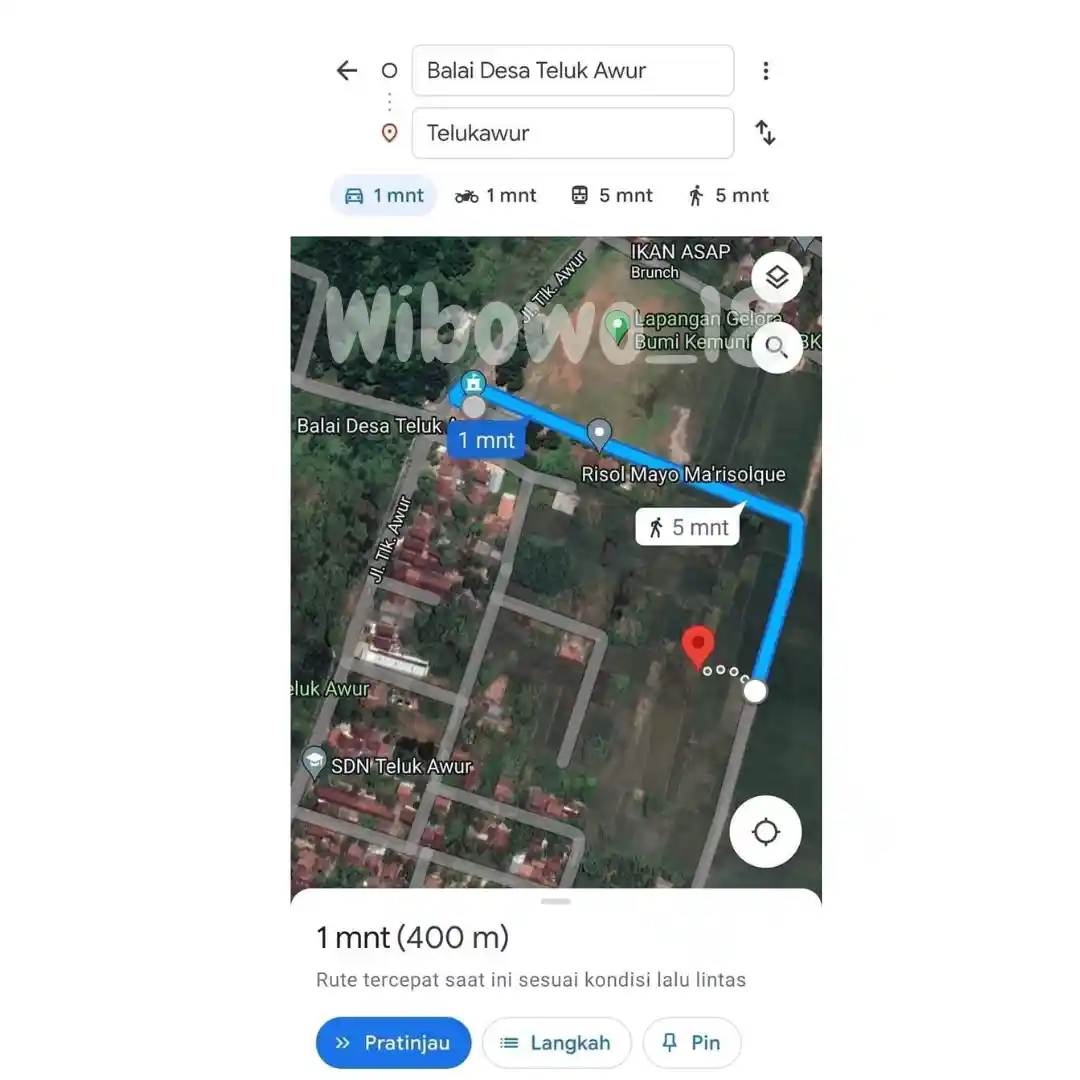The height and width of the screenshot is (1080, 1080).
Task: Pin this route
Action: pos(691,1043)
